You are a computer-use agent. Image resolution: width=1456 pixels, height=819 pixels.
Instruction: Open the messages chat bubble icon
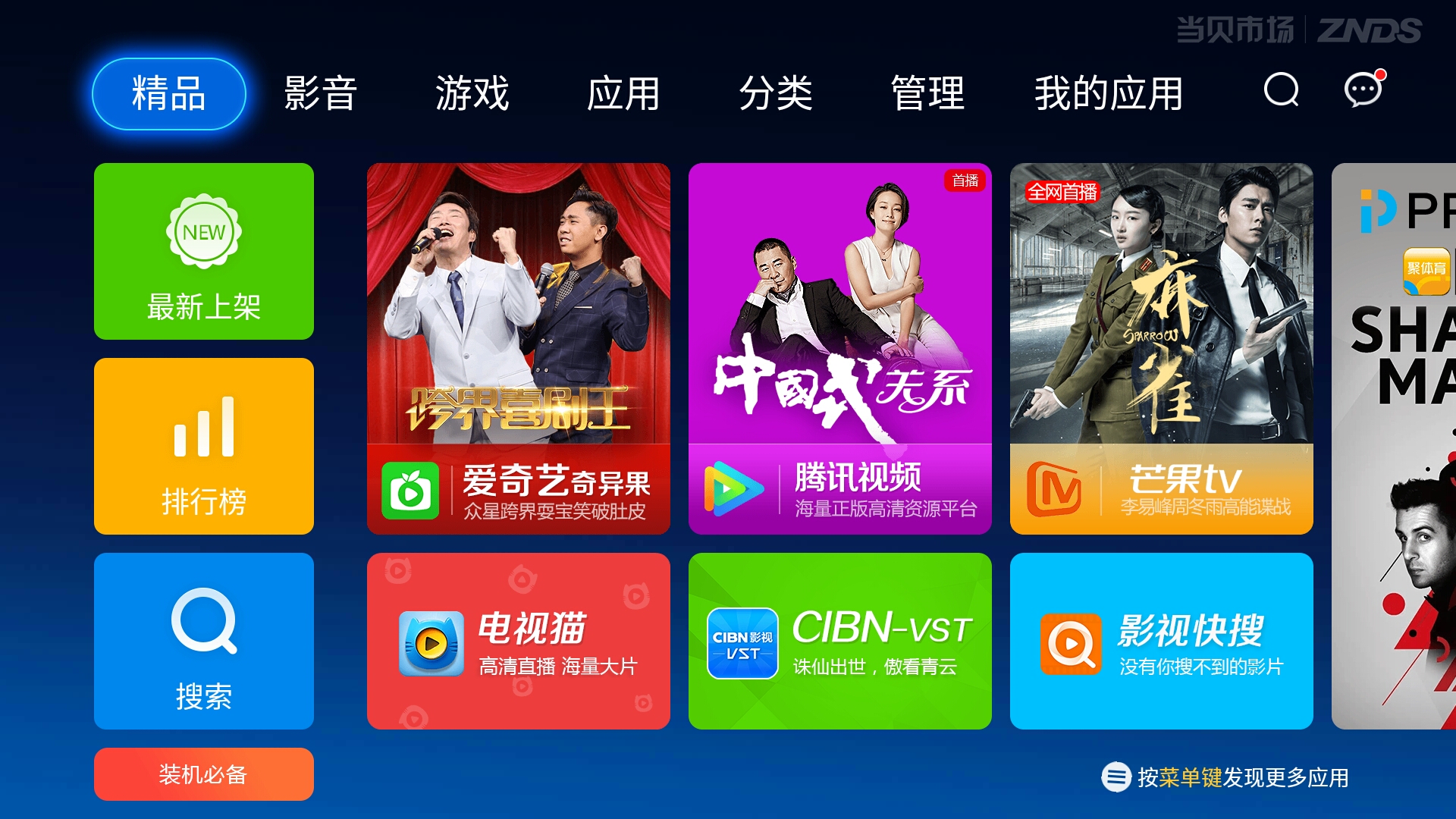coord(1363,90)
